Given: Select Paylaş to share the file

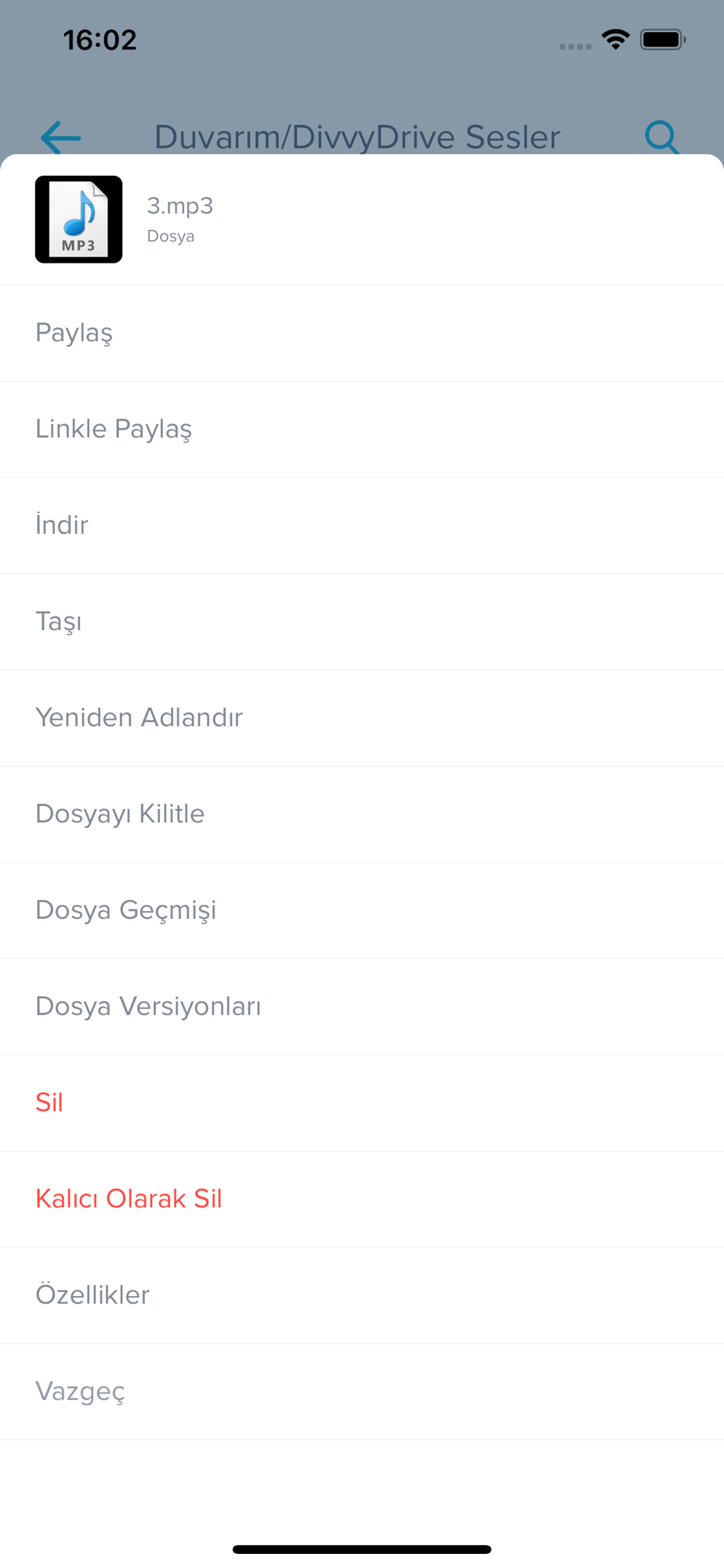Looking at the screenshot, I should [x=362, y=333].
